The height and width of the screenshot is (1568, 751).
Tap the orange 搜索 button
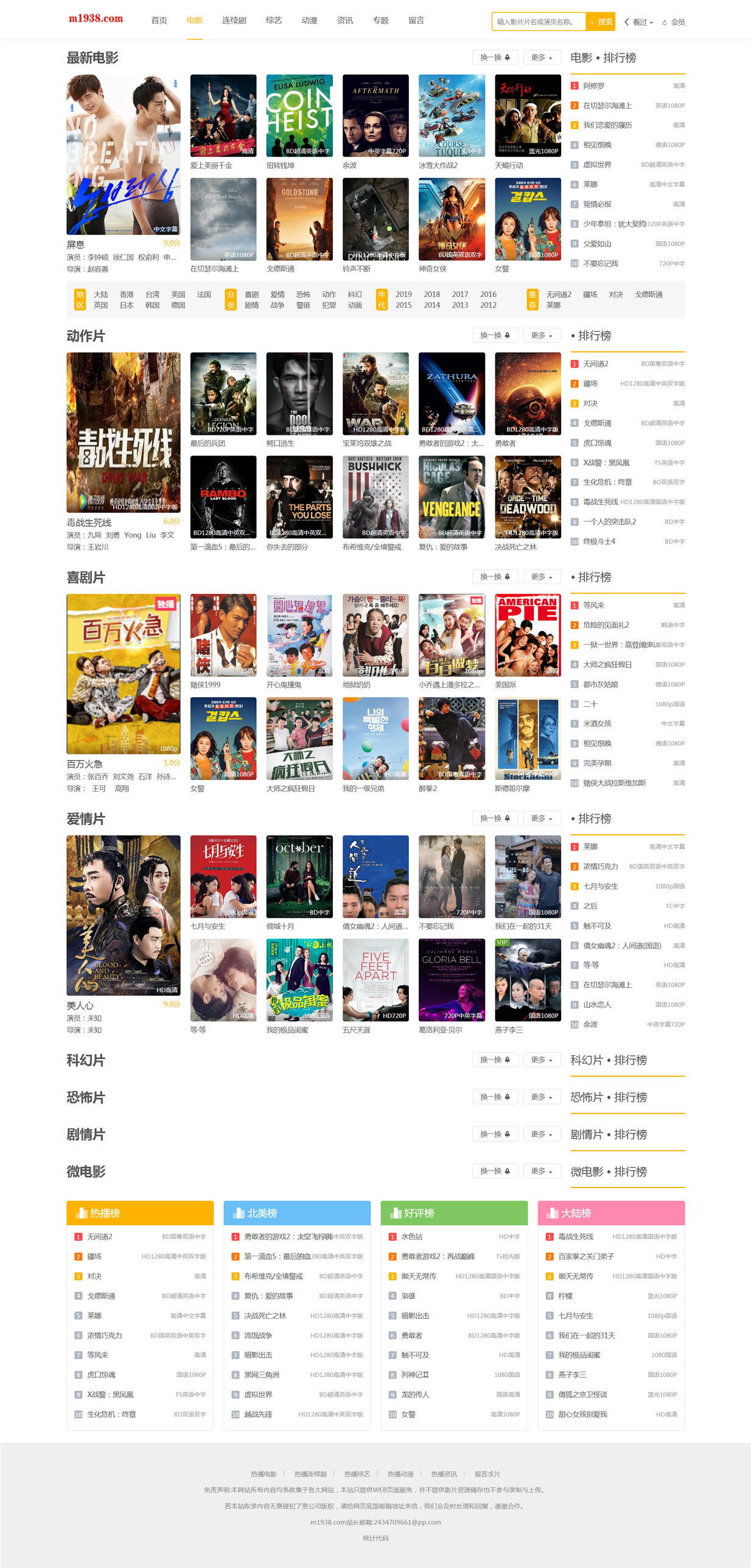[x=601, y=21]
